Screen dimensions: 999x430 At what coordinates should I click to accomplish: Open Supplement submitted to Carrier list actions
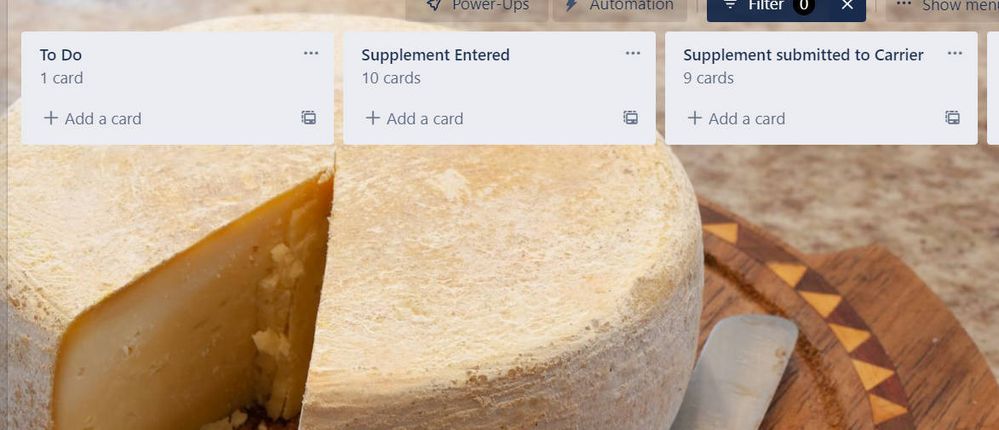(x=955, y=53)
